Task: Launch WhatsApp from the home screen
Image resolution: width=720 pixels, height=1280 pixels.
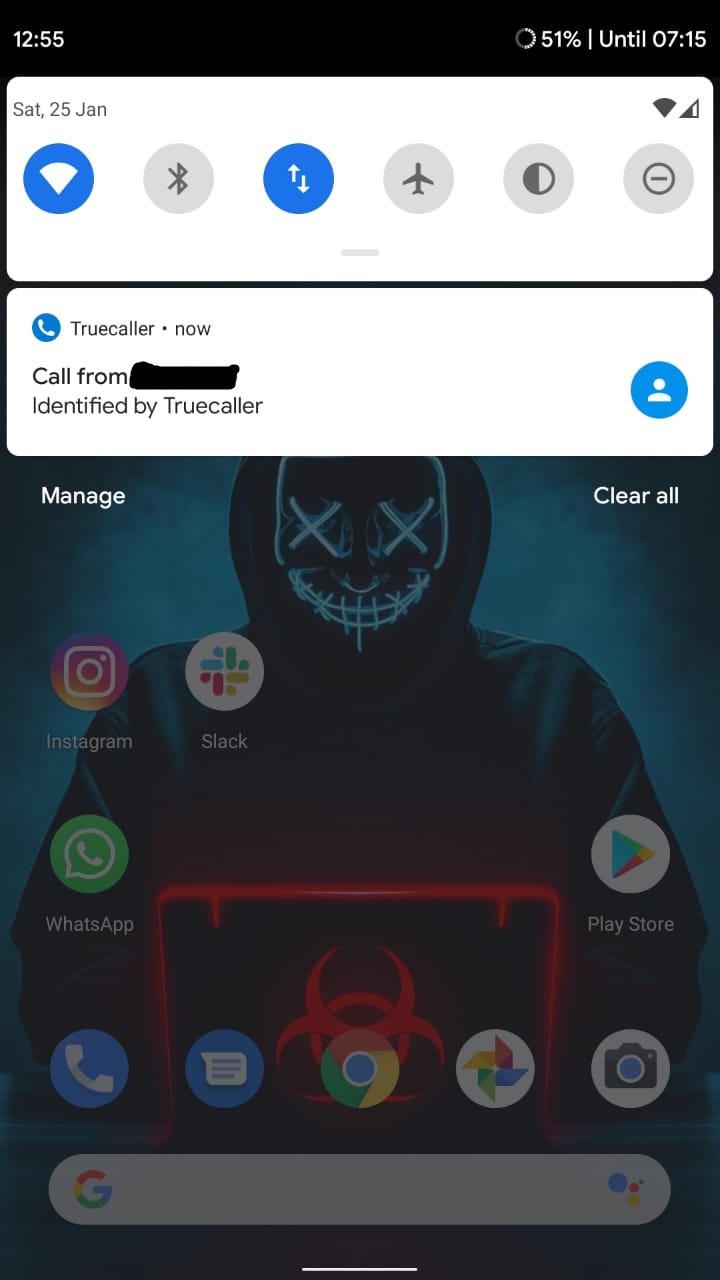Action: click(x=89, y=854)
